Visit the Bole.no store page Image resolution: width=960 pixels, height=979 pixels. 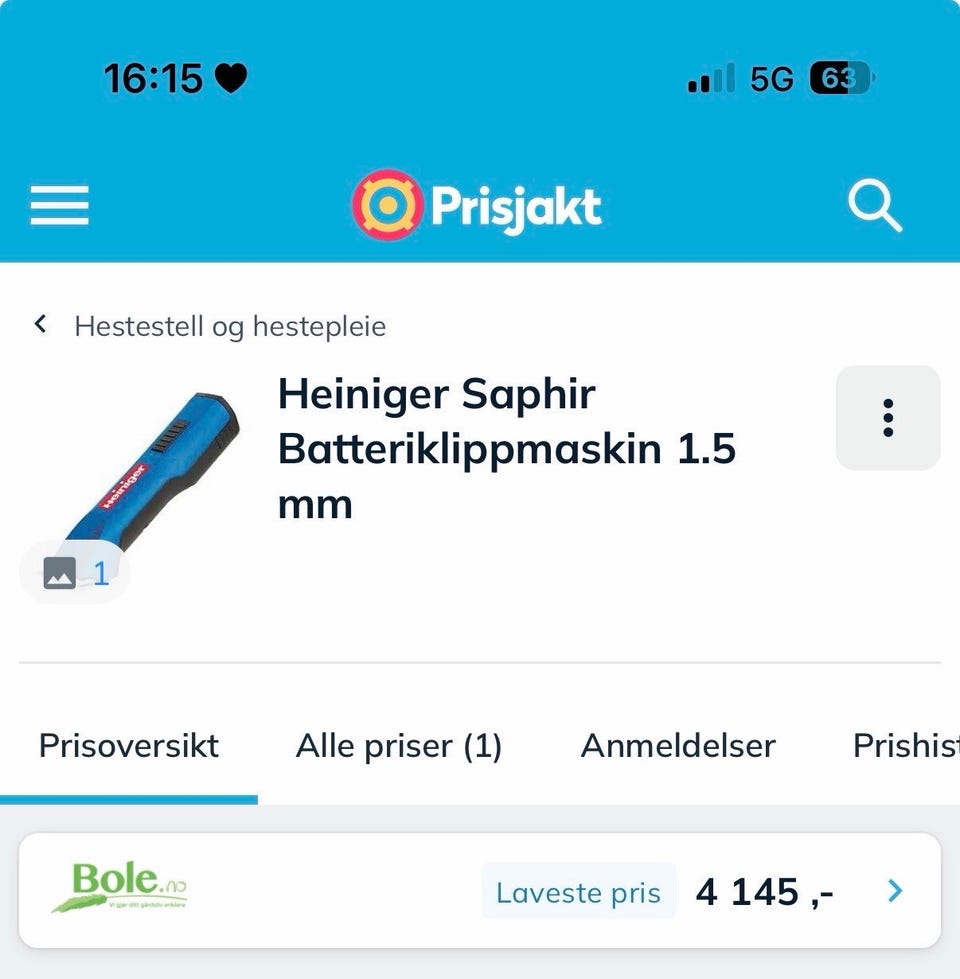(x=128, y=888)
